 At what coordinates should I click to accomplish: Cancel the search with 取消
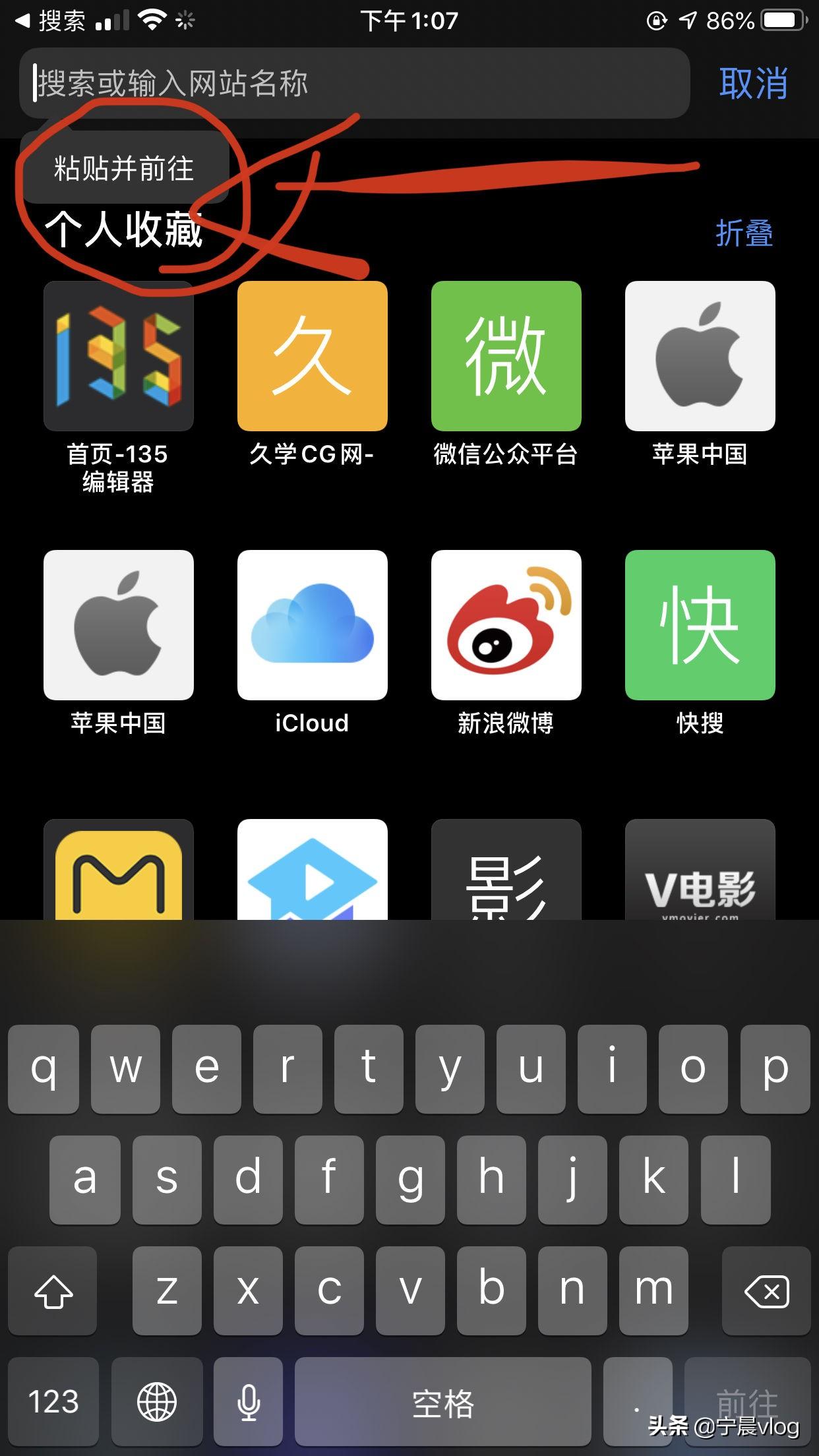coord(754,84)
